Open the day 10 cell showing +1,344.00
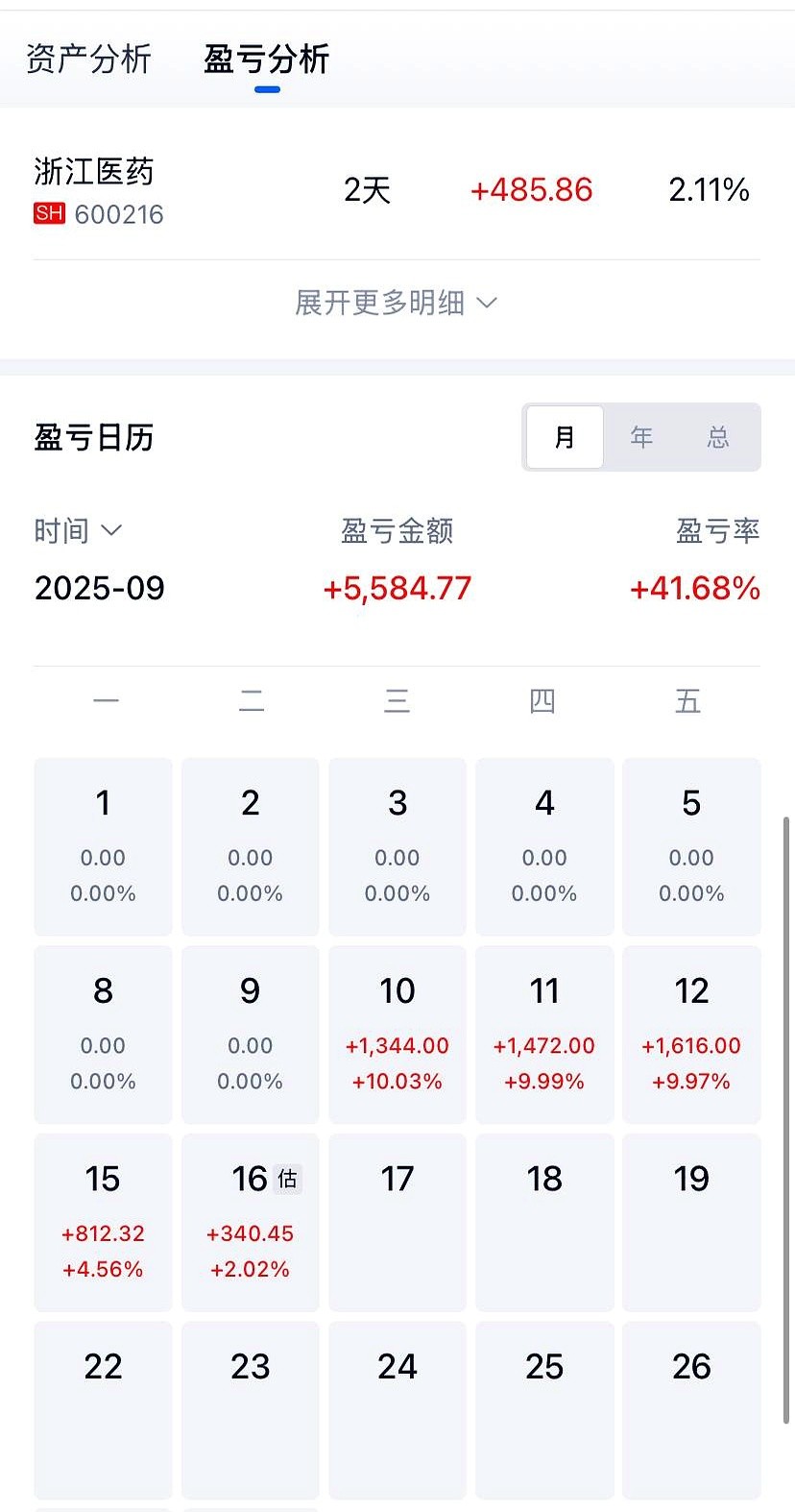 coord(397,1035)
